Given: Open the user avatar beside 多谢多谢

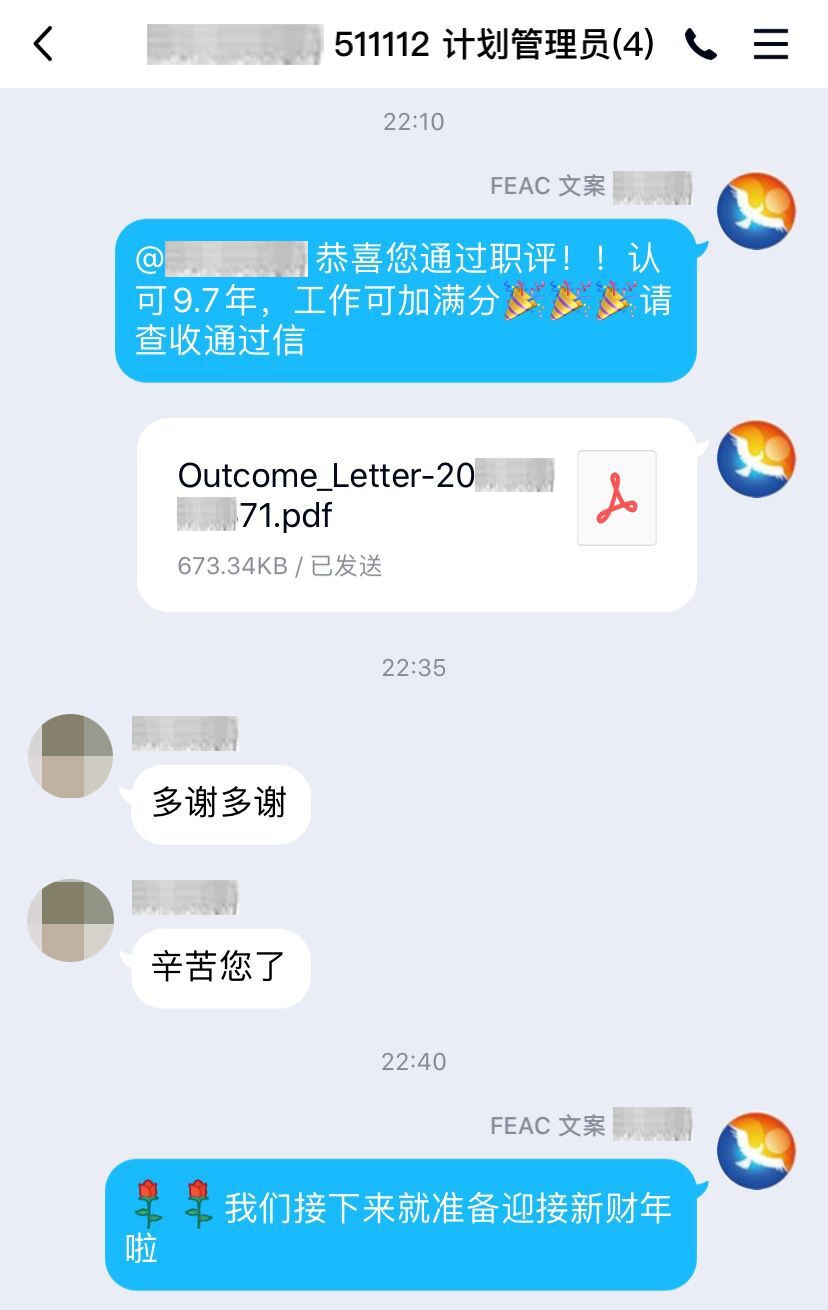Looking at the screenshot, I should click(x=70, y=756).
